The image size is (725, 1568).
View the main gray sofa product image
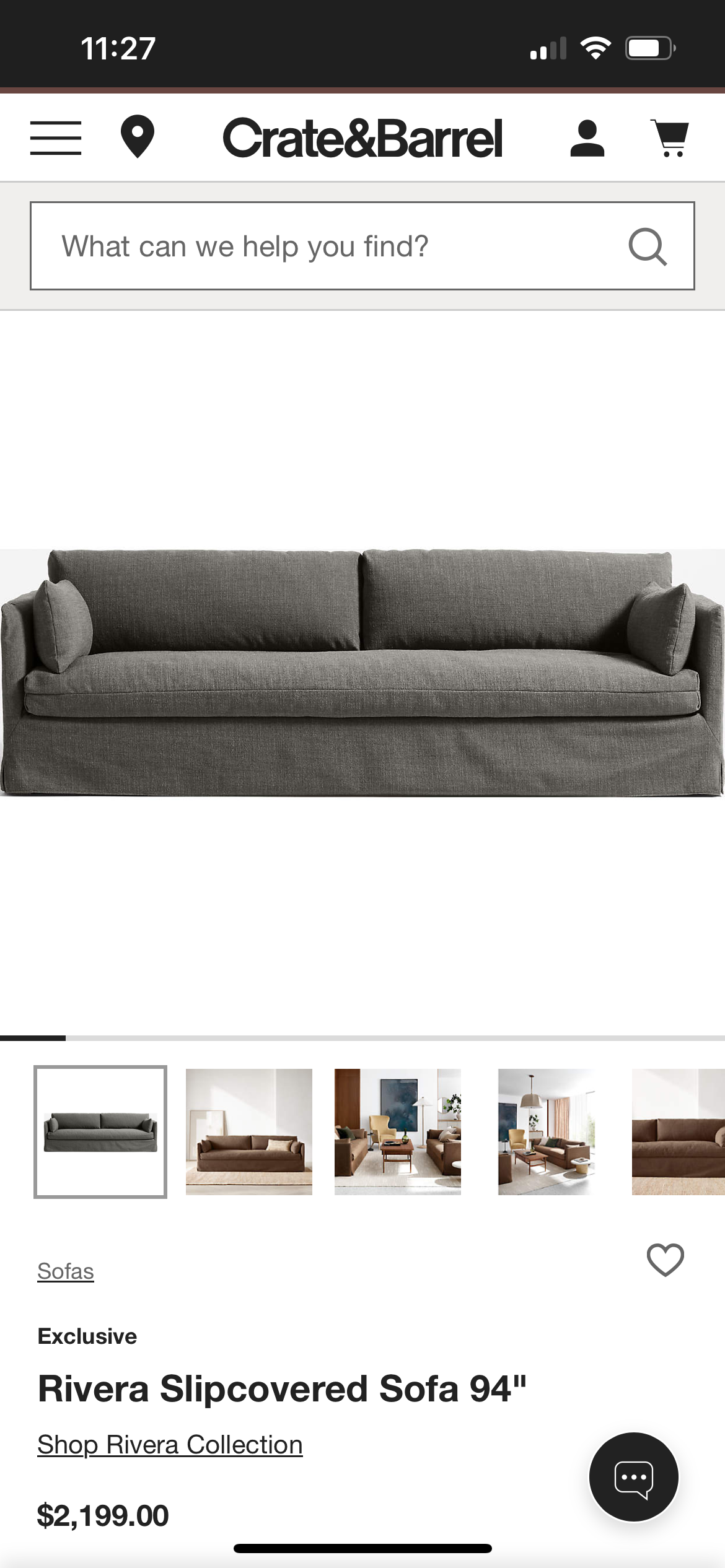pos(362,672)
